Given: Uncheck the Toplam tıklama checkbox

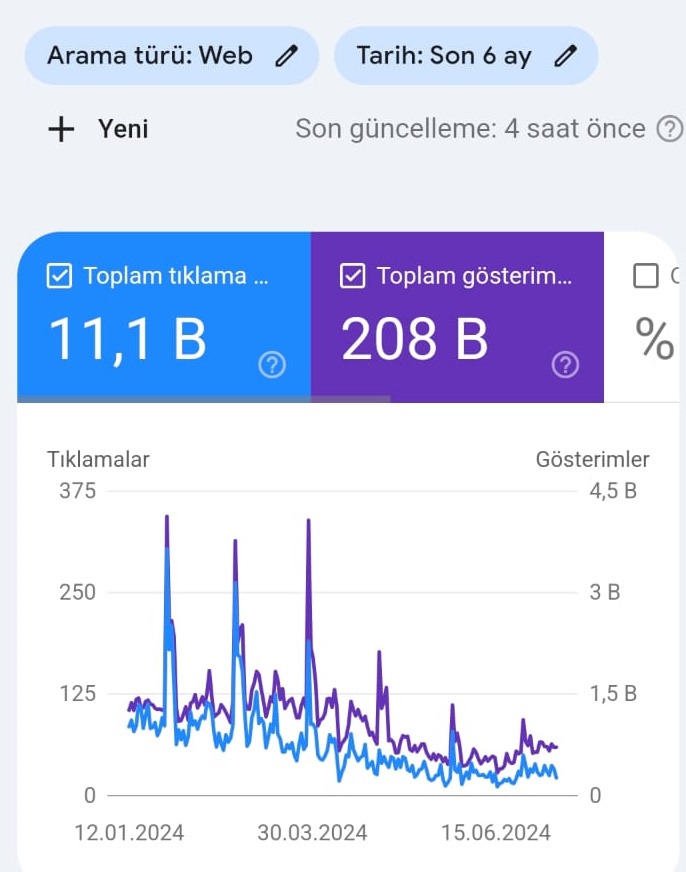Looking at the screenshot, I should (x=59, y=276).
